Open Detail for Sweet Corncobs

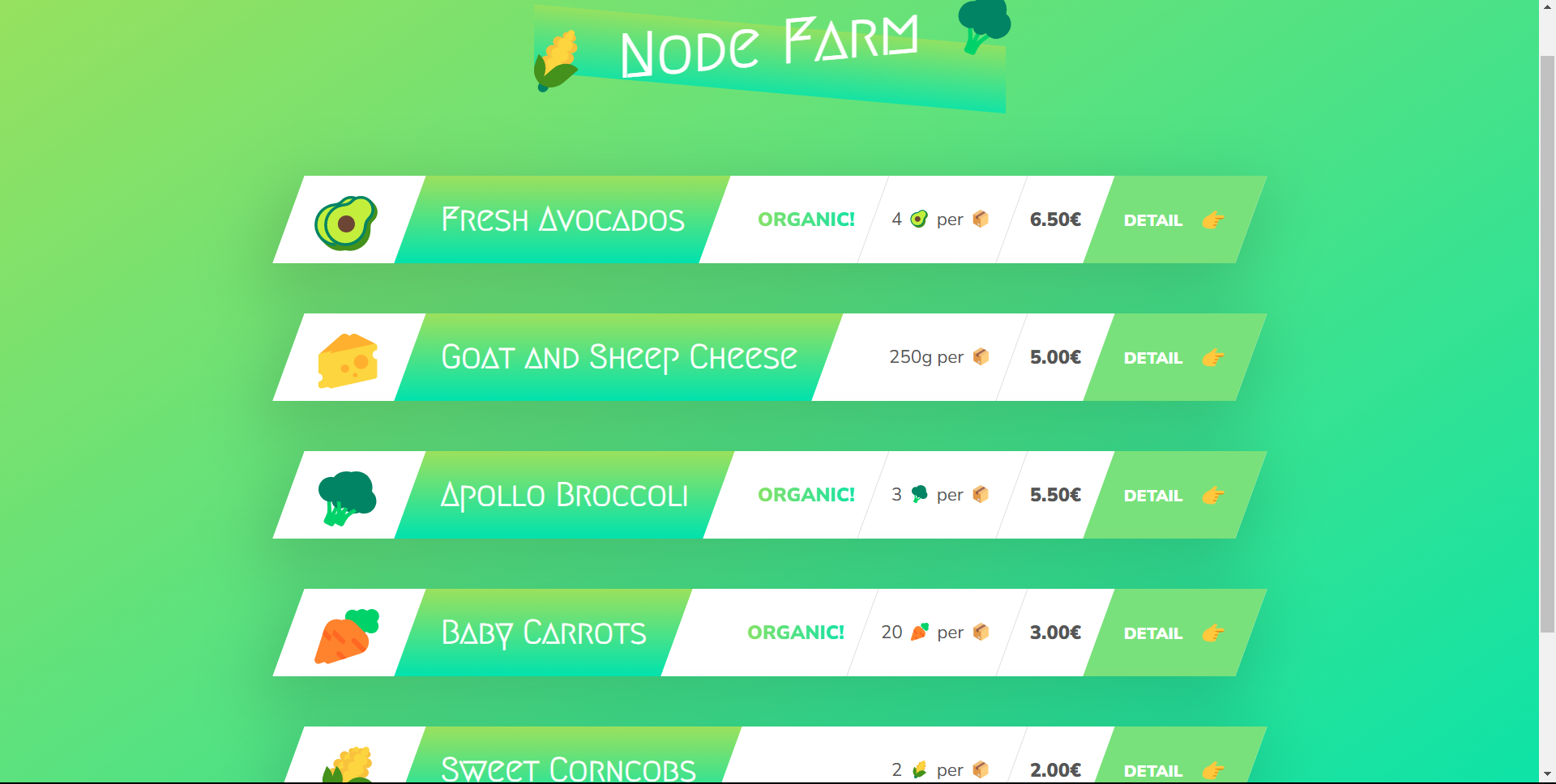[x=1173, y=769]
